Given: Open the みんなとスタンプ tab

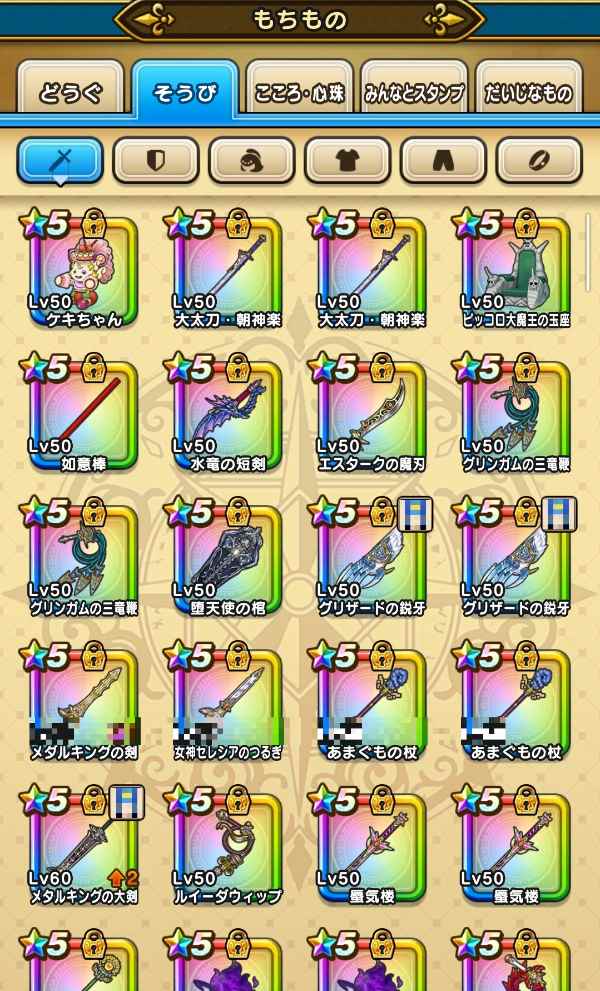Looking at the screenshot, I should coord(414,93).
